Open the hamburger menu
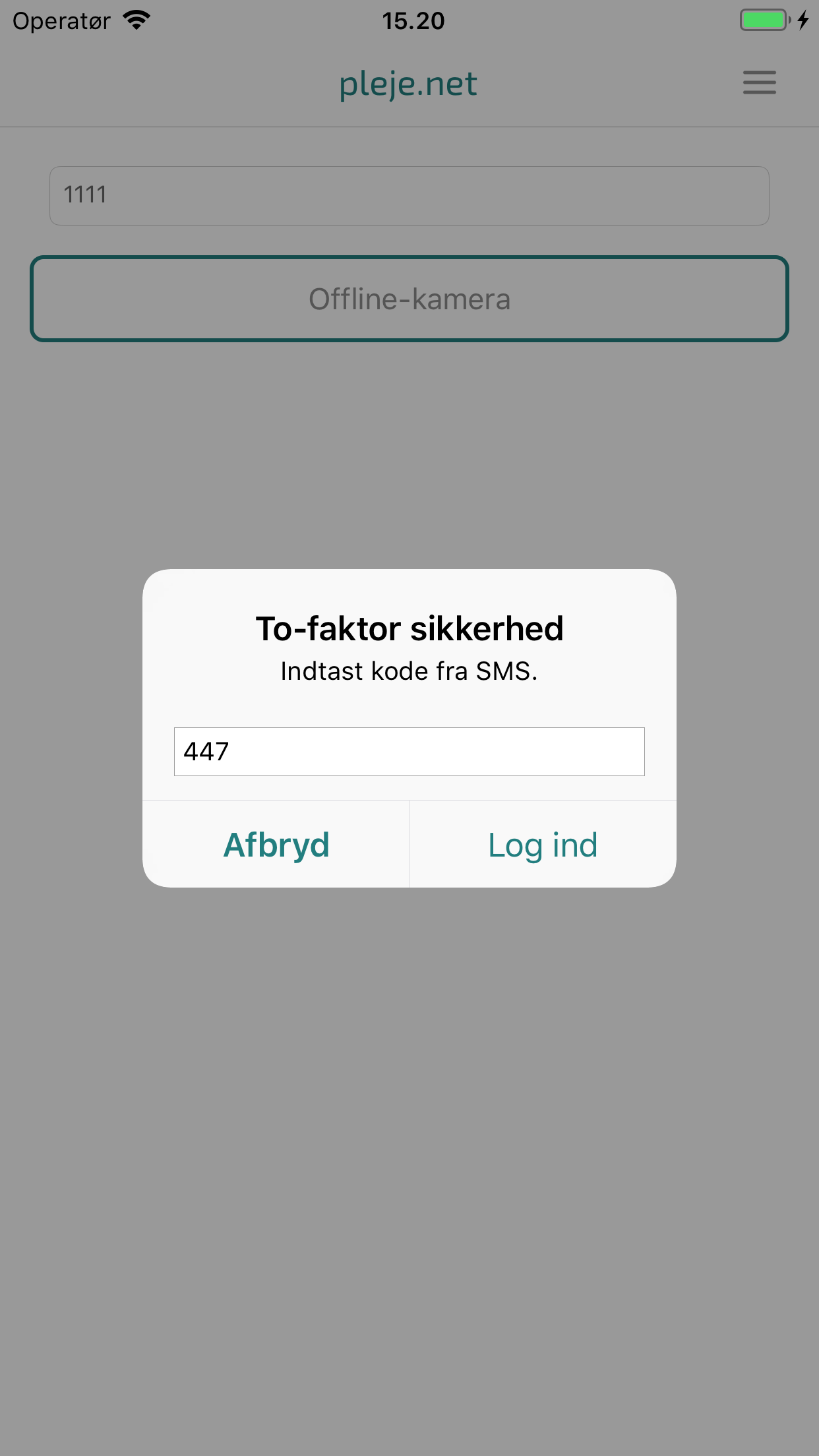The width and height of the screenshot is (819, 1456). [759, 83]
